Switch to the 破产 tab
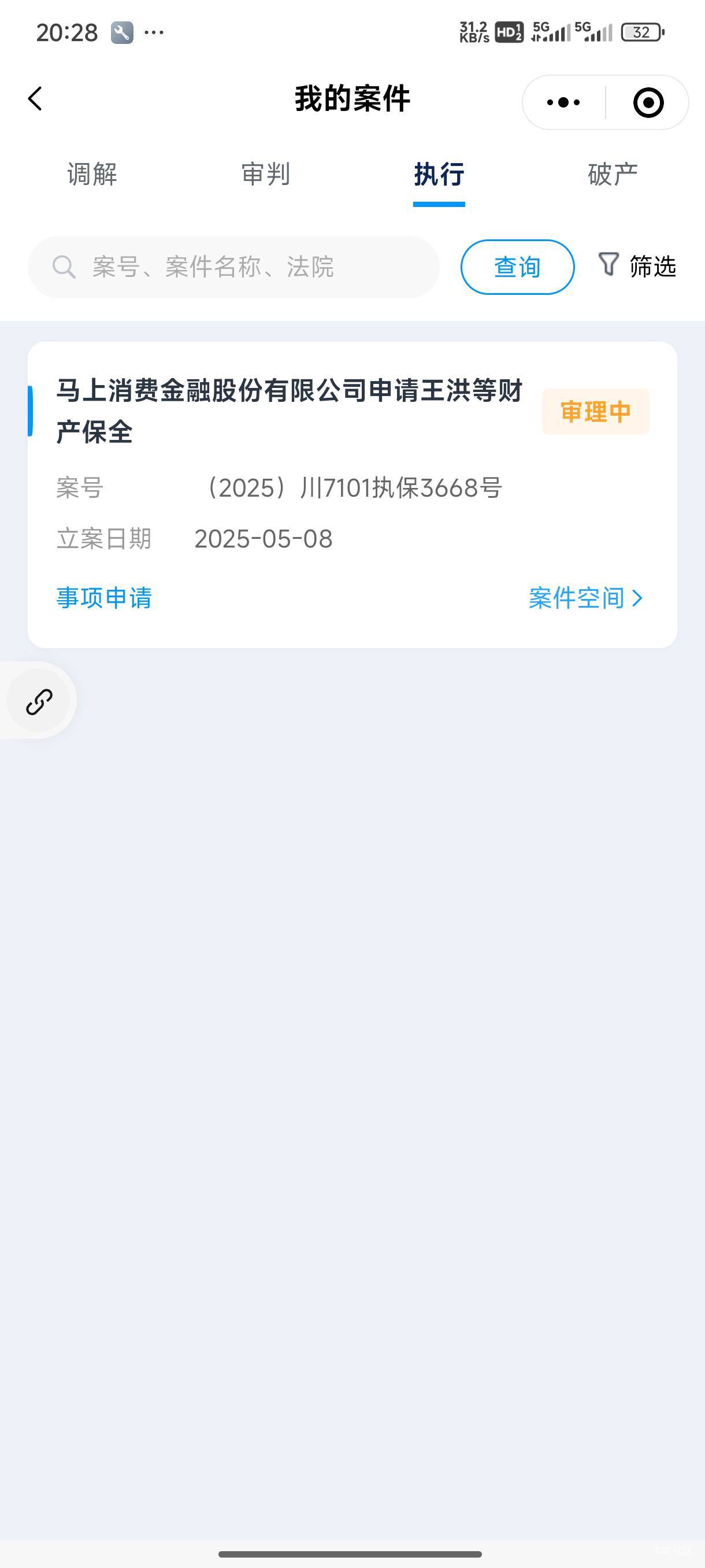The width and height of the screenshot is (705, 1568). [613, 175]
